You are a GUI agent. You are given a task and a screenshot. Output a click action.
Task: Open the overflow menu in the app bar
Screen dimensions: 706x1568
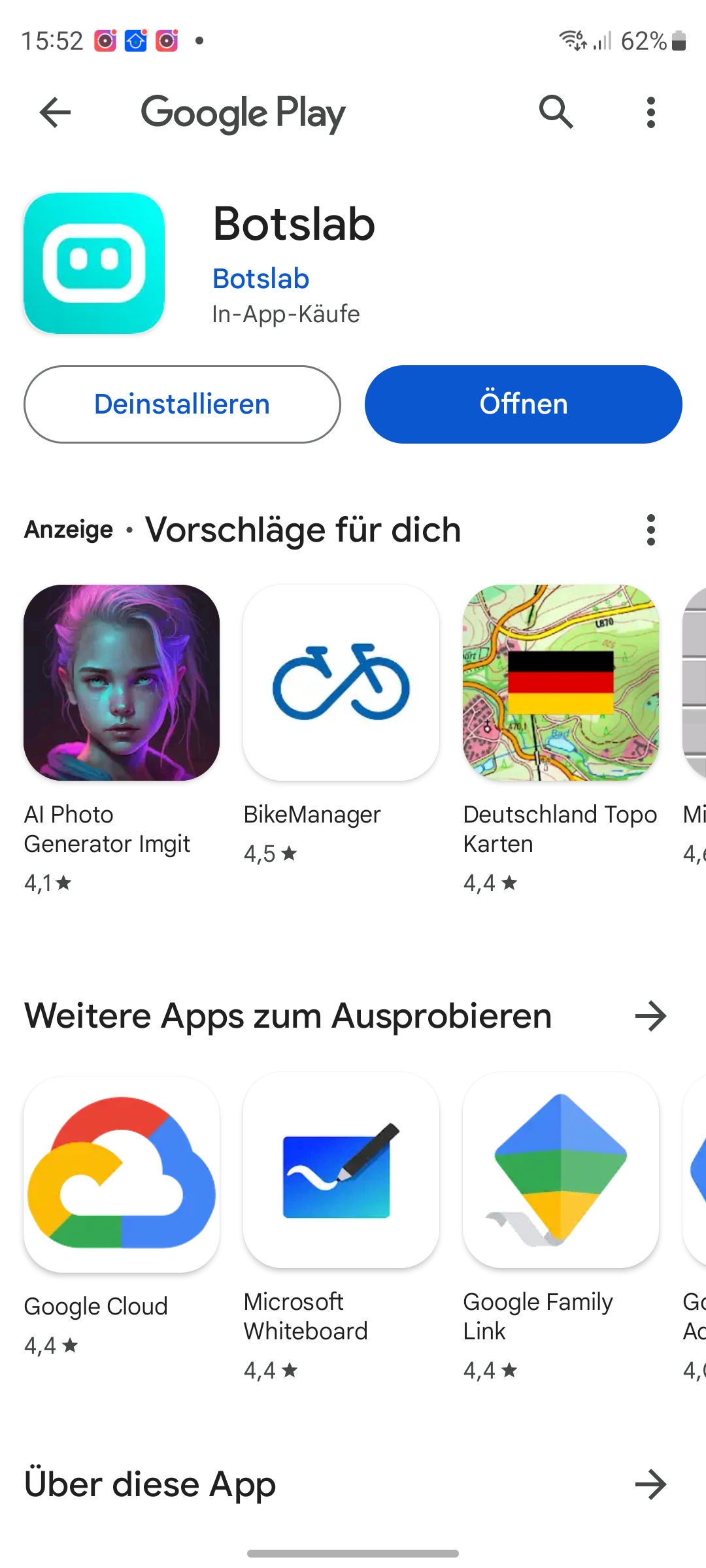coord(650,112)
